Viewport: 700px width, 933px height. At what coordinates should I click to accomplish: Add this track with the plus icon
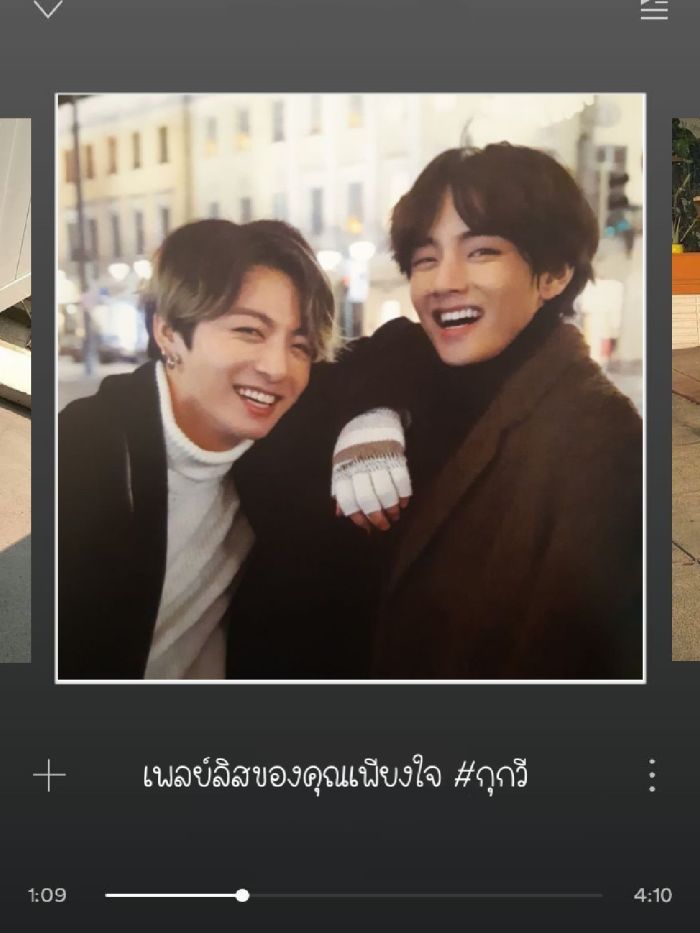(49, 775)
